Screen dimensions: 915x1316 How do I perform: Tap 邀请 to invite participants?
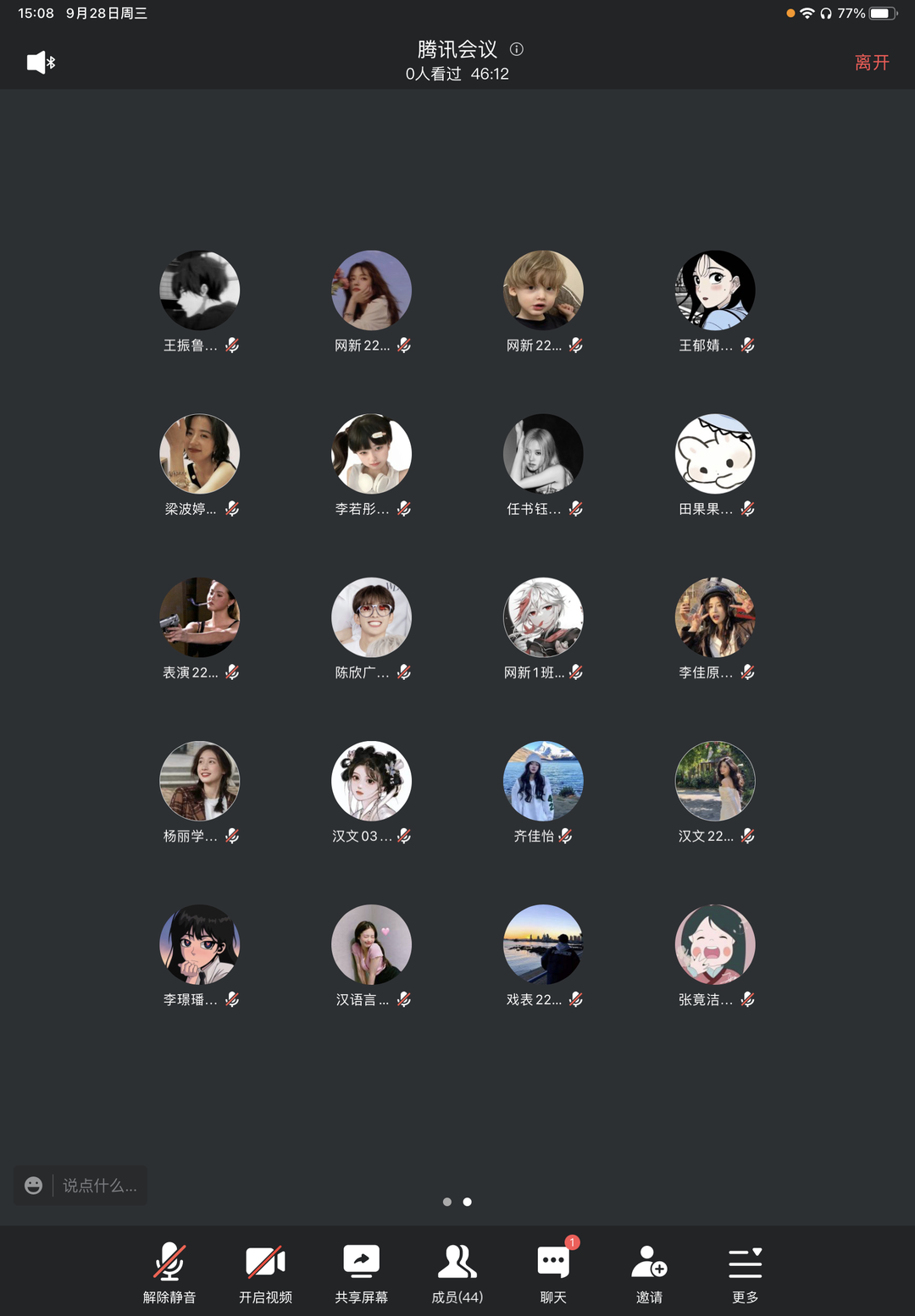point(649,1272)
